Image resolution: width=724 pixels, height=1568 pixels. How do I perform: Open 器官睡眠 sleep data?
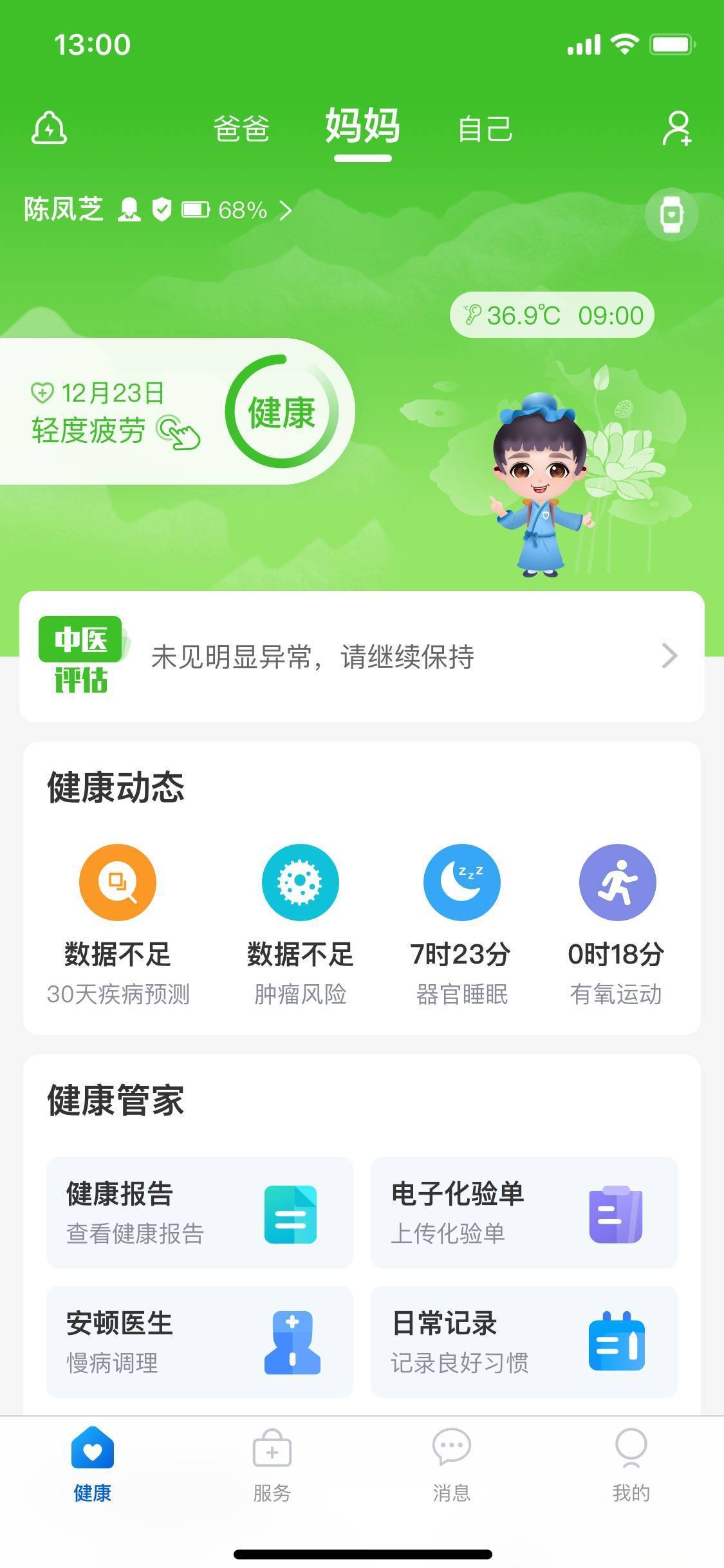pyautogui.click(x=461, y=924)
